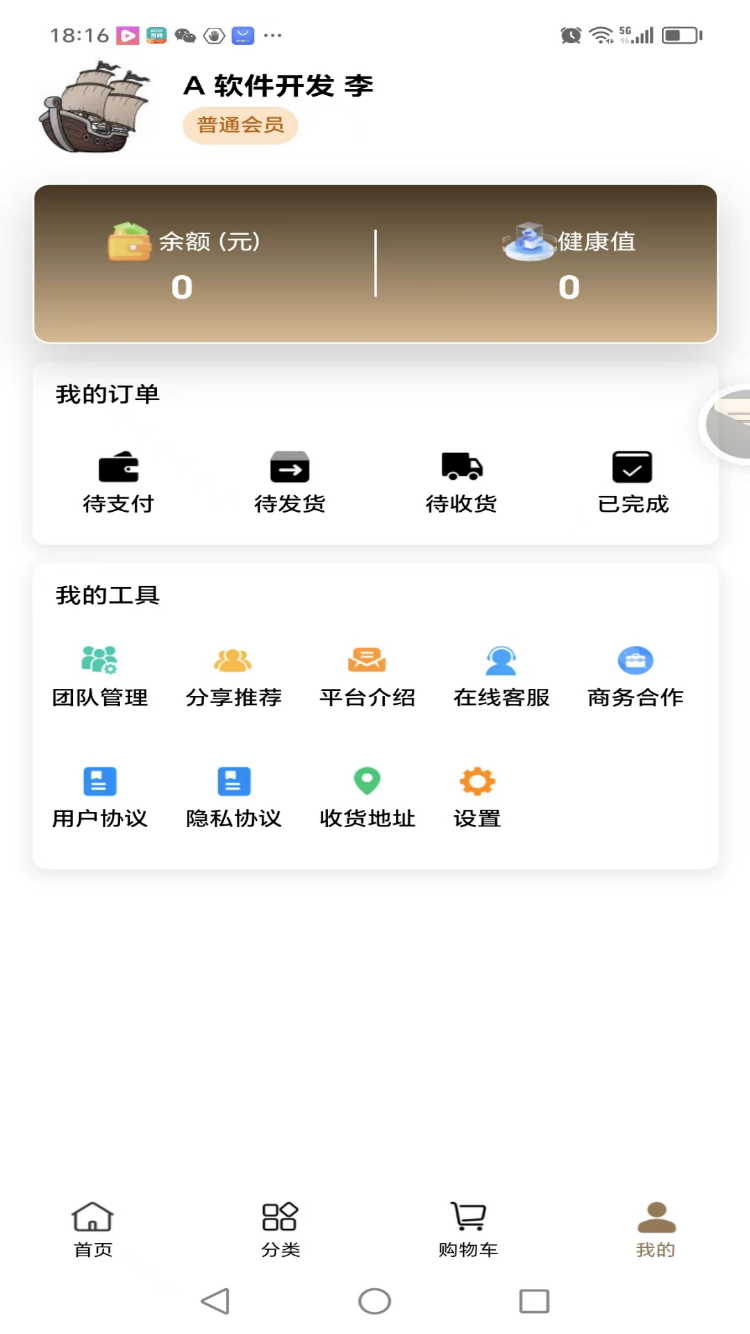The height and width of the screenshot is (1334, 750).
Task: View the 用户协议 user agreement
Action: (x=100, y=798)
